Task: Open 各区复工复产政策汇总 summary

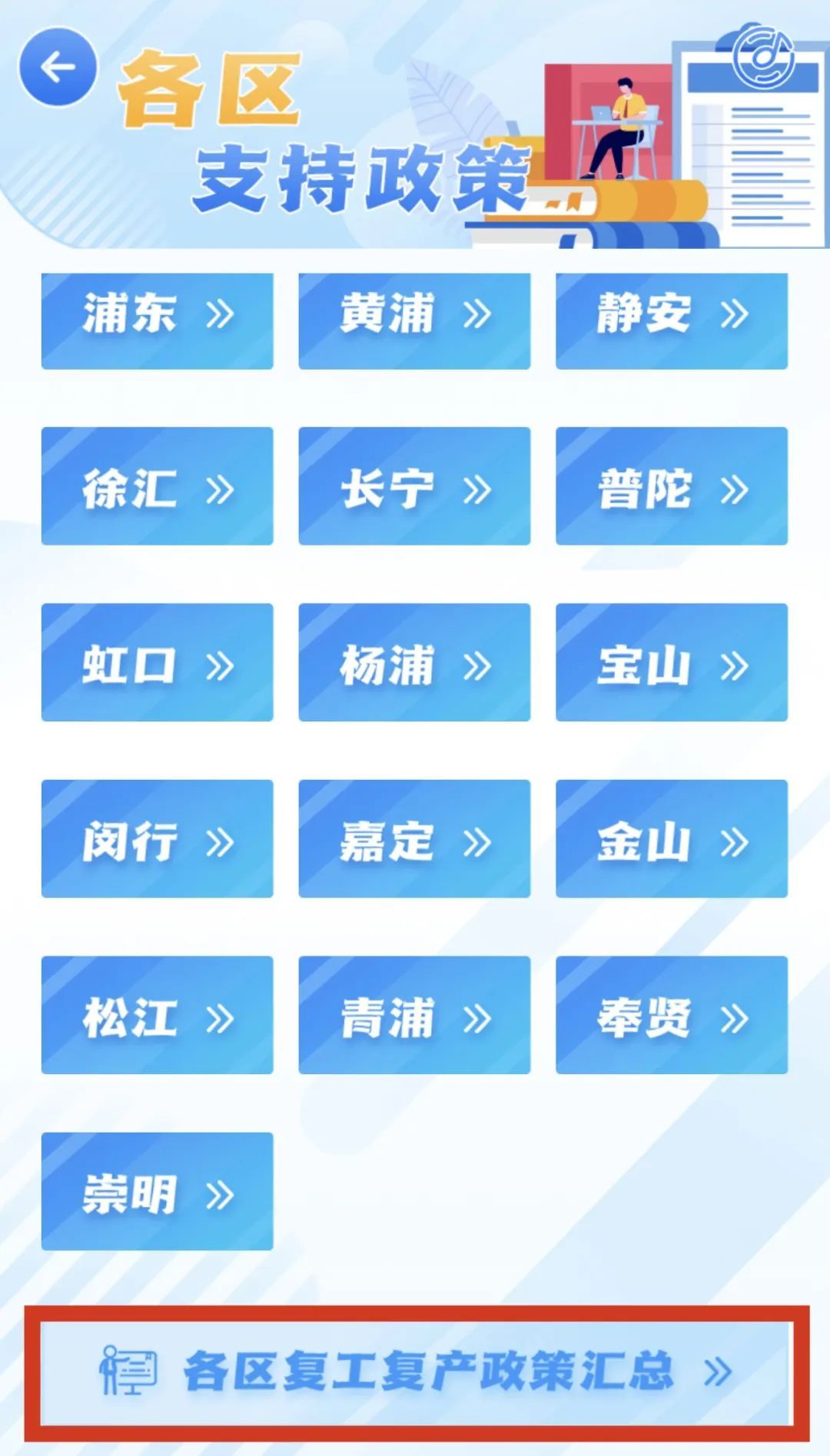Action: tap(416, 1372)
